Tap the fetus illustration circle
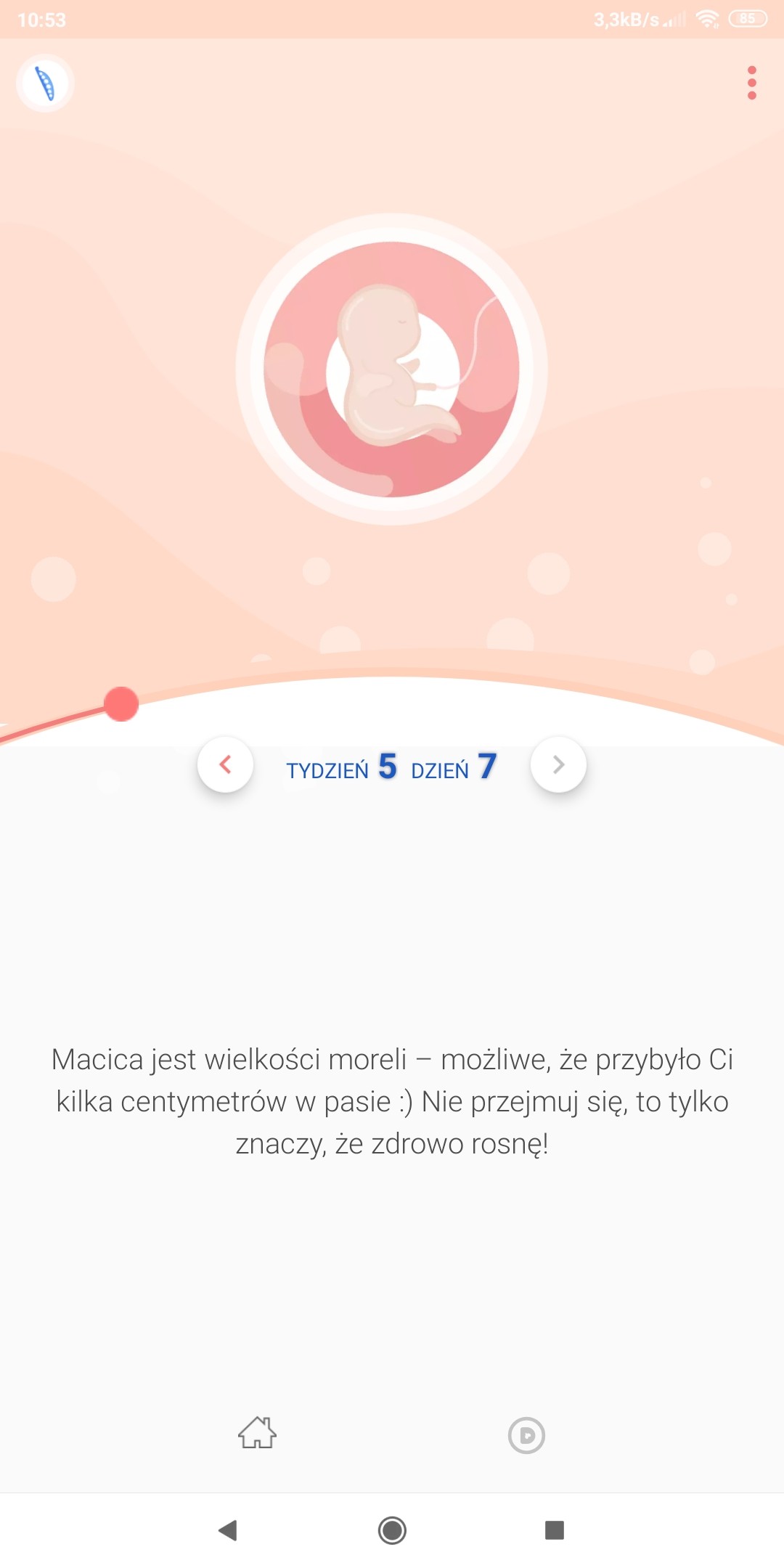 pos(391,369)
